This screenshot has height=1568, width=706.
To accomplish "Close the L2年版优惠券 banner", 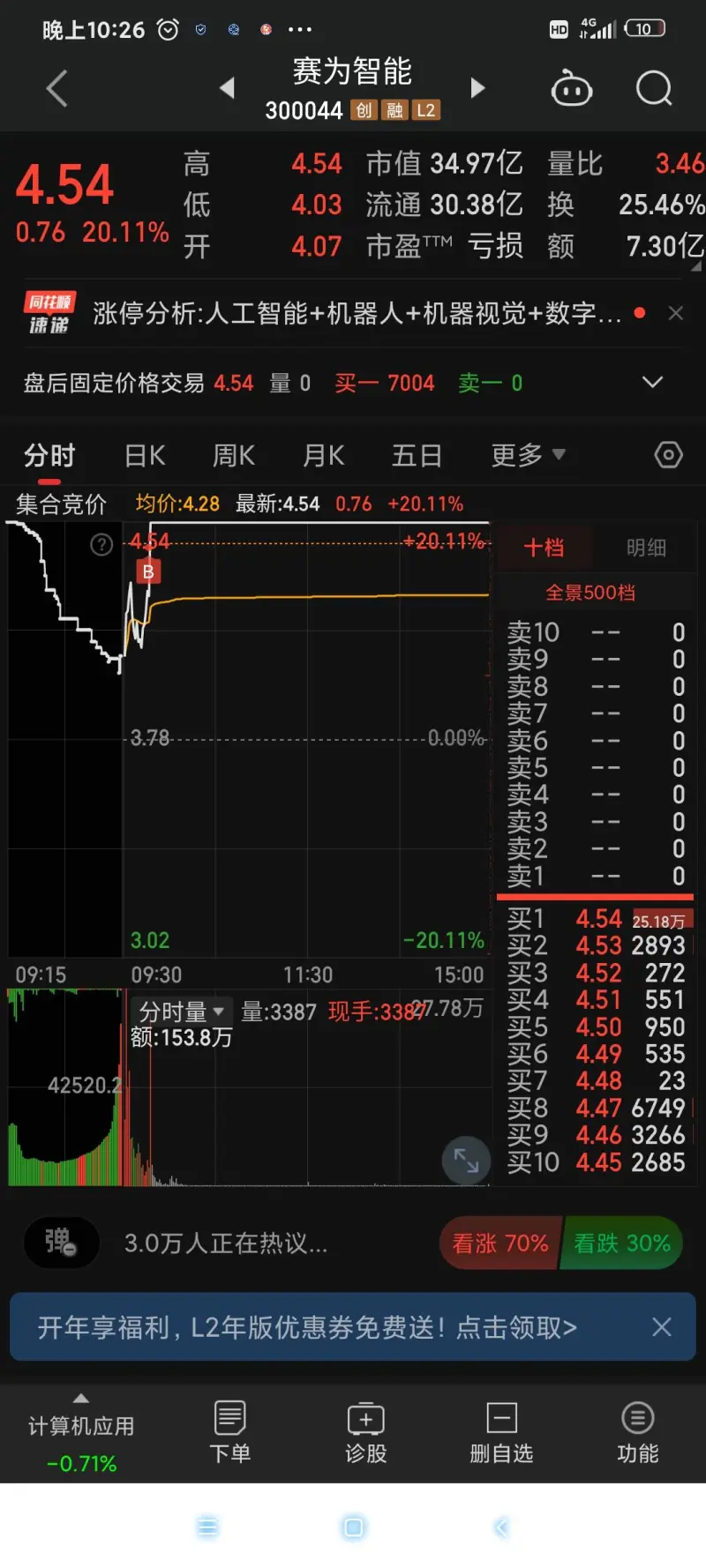I will click(662, 1326).
